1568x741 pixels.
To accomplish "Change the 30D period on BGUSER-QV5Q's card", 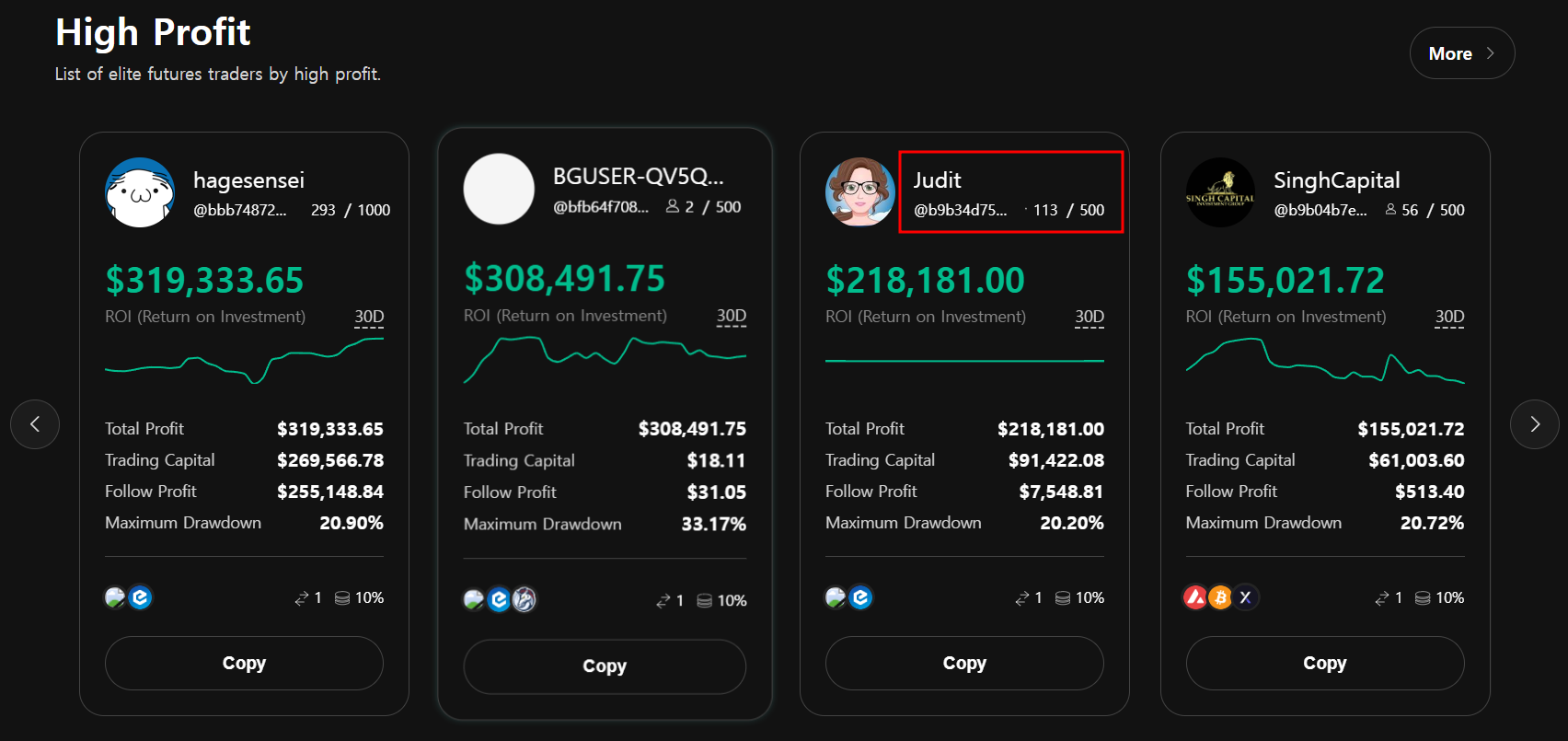I will point(732,316).
